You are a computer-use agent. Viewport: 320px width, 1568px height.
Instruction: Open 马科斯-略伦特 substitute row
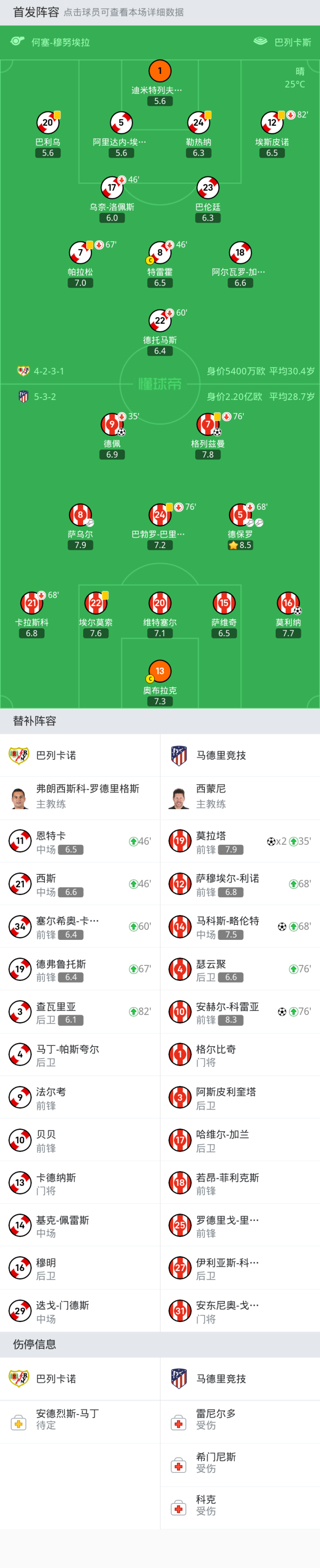tap(240, 927)
